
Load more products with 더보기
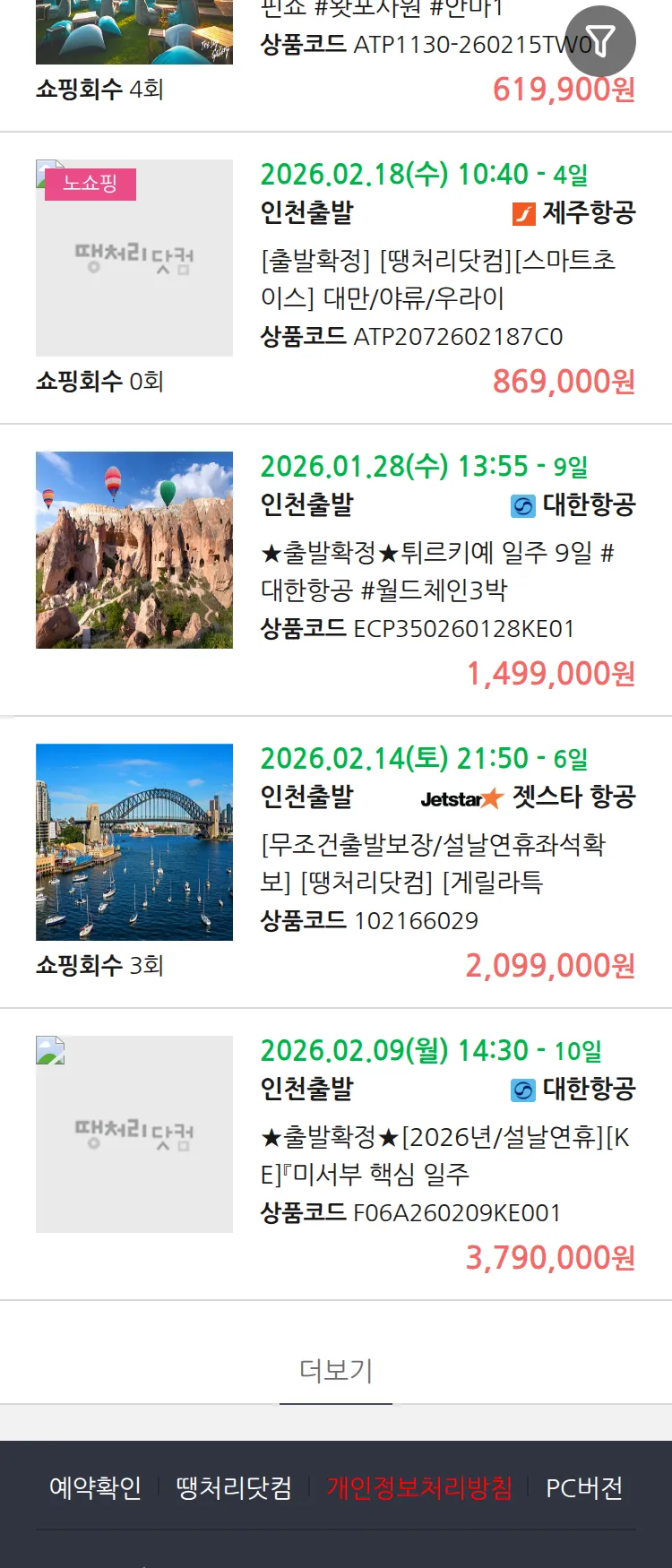(336, 1370)
